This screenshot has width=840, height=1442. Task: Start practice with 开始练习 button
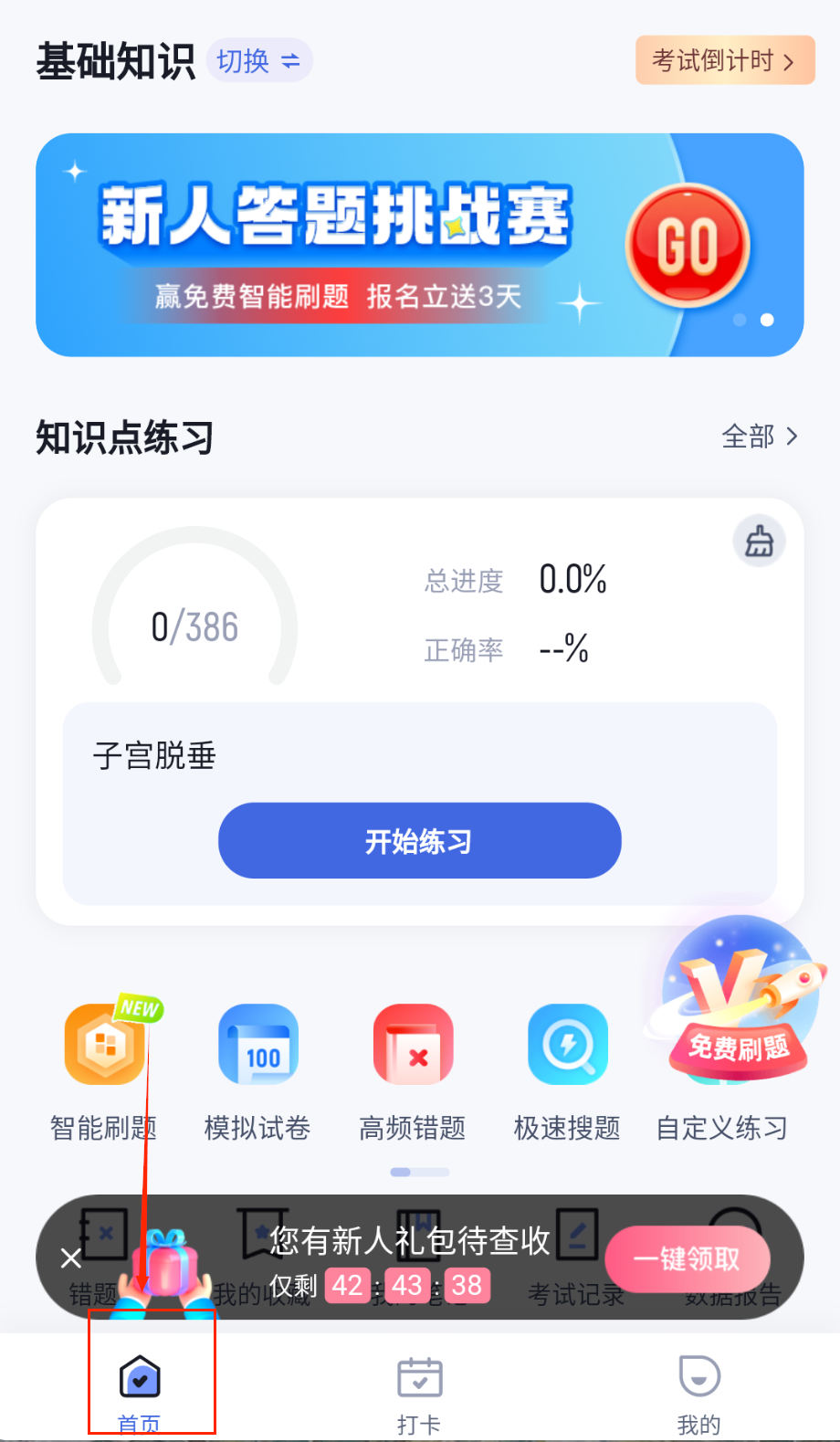(x=419, y=840)
